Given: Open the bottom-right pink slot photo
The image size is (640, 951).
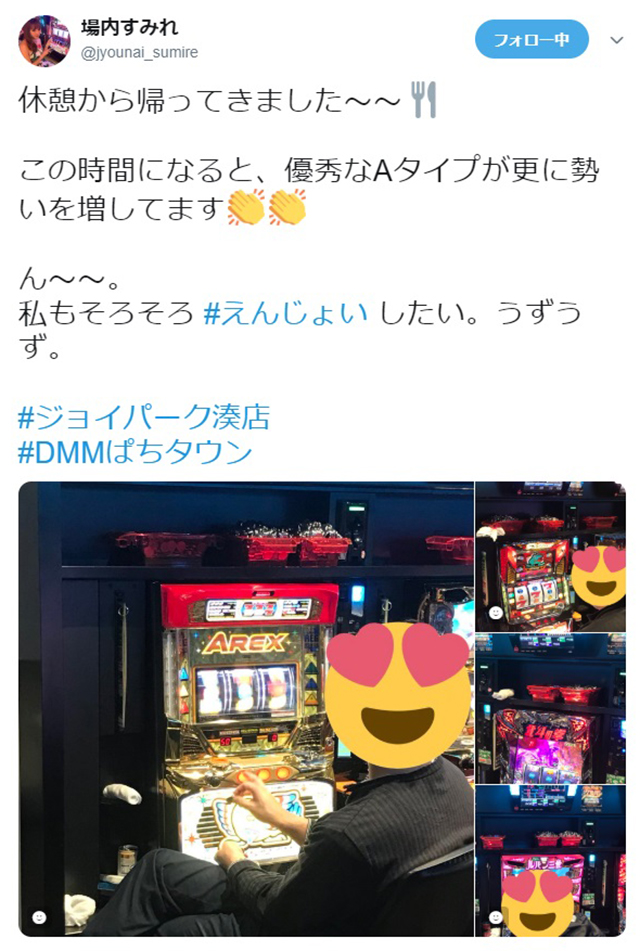Looking at the screenshot, I should pyautogui.click(x=550, y=860).
